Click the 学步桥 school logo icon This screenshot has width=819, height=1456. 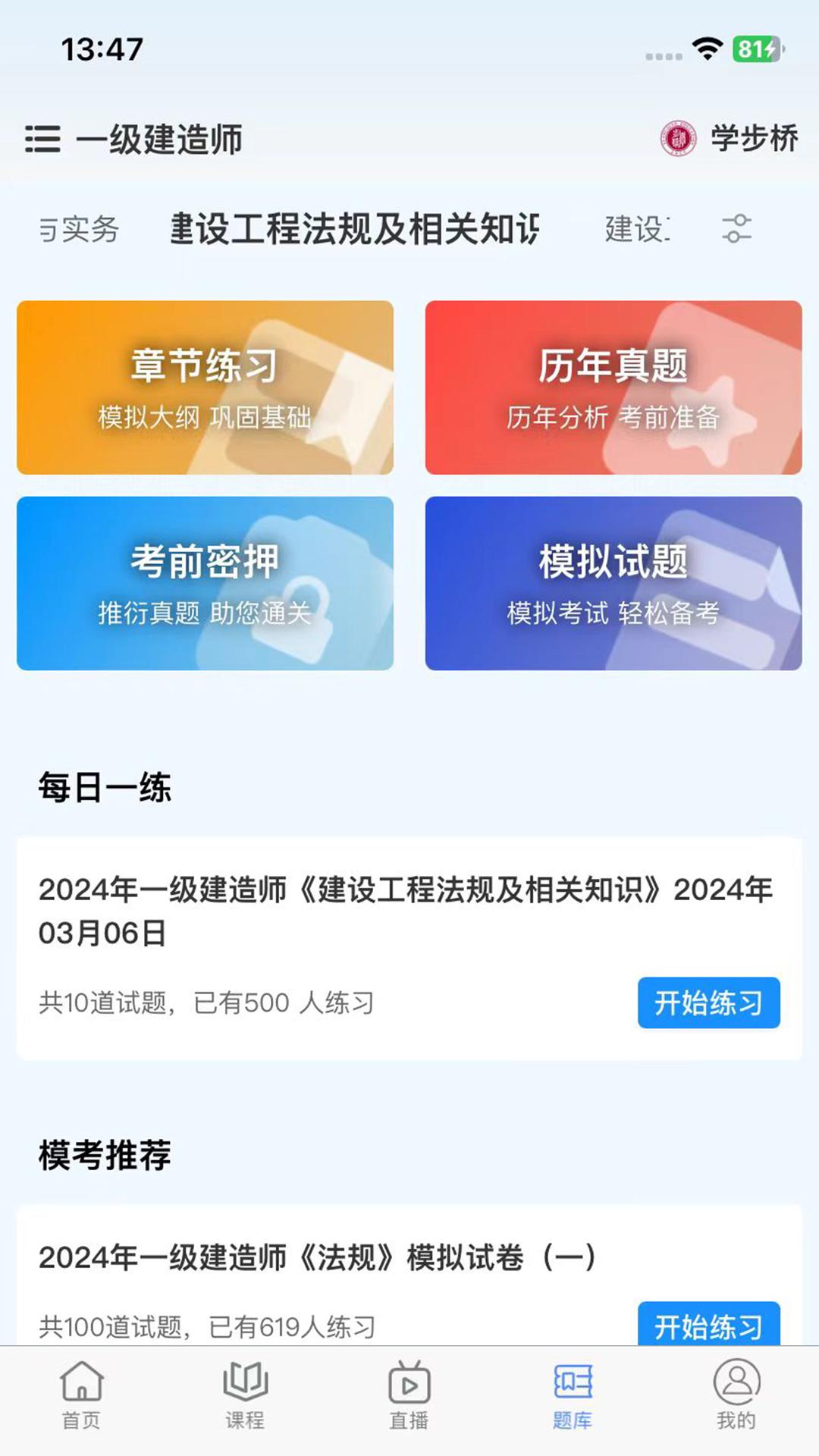[x=677, y=139]
